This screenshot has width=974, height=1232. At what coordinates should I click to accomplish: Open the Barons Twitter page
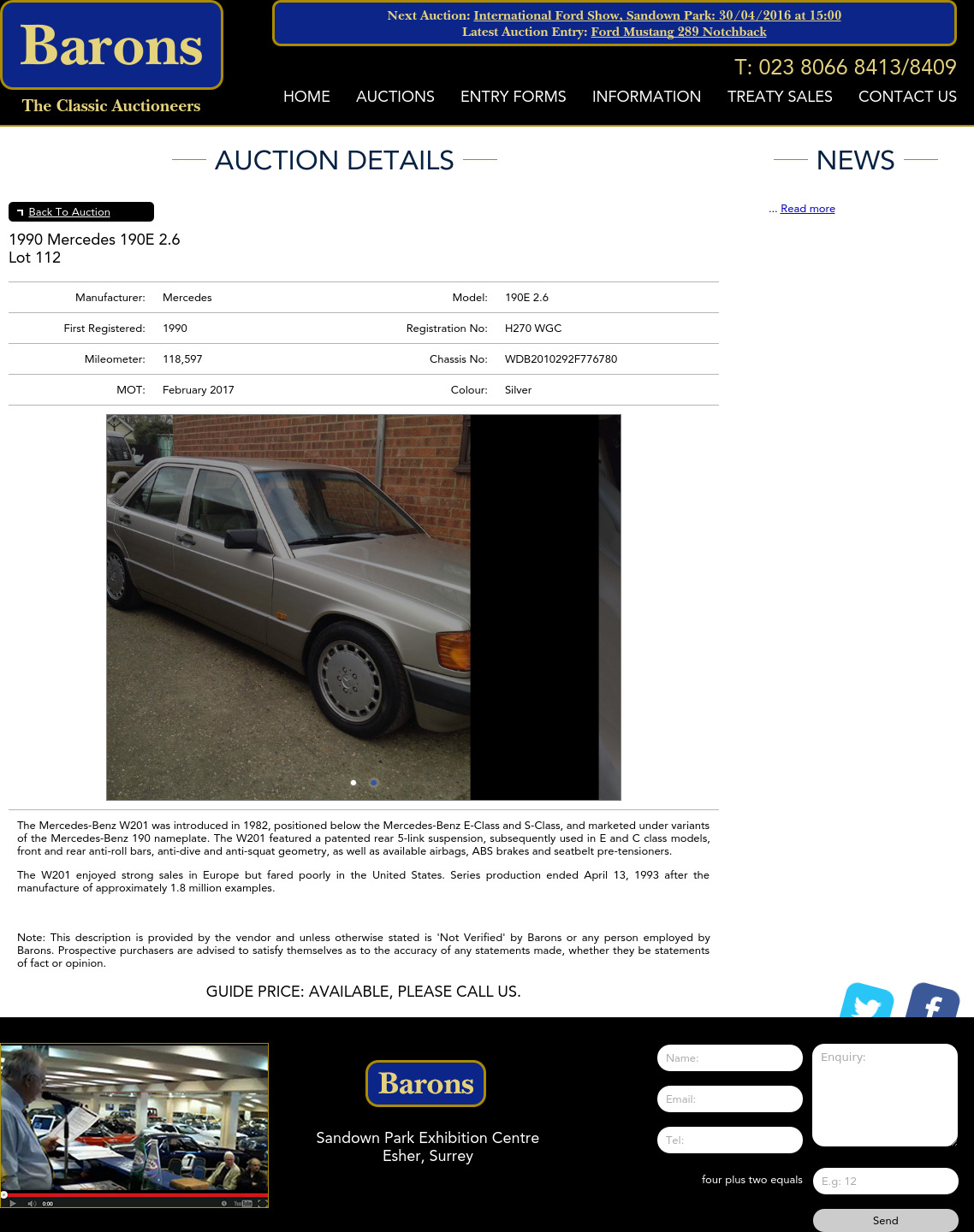(866, 1003)
